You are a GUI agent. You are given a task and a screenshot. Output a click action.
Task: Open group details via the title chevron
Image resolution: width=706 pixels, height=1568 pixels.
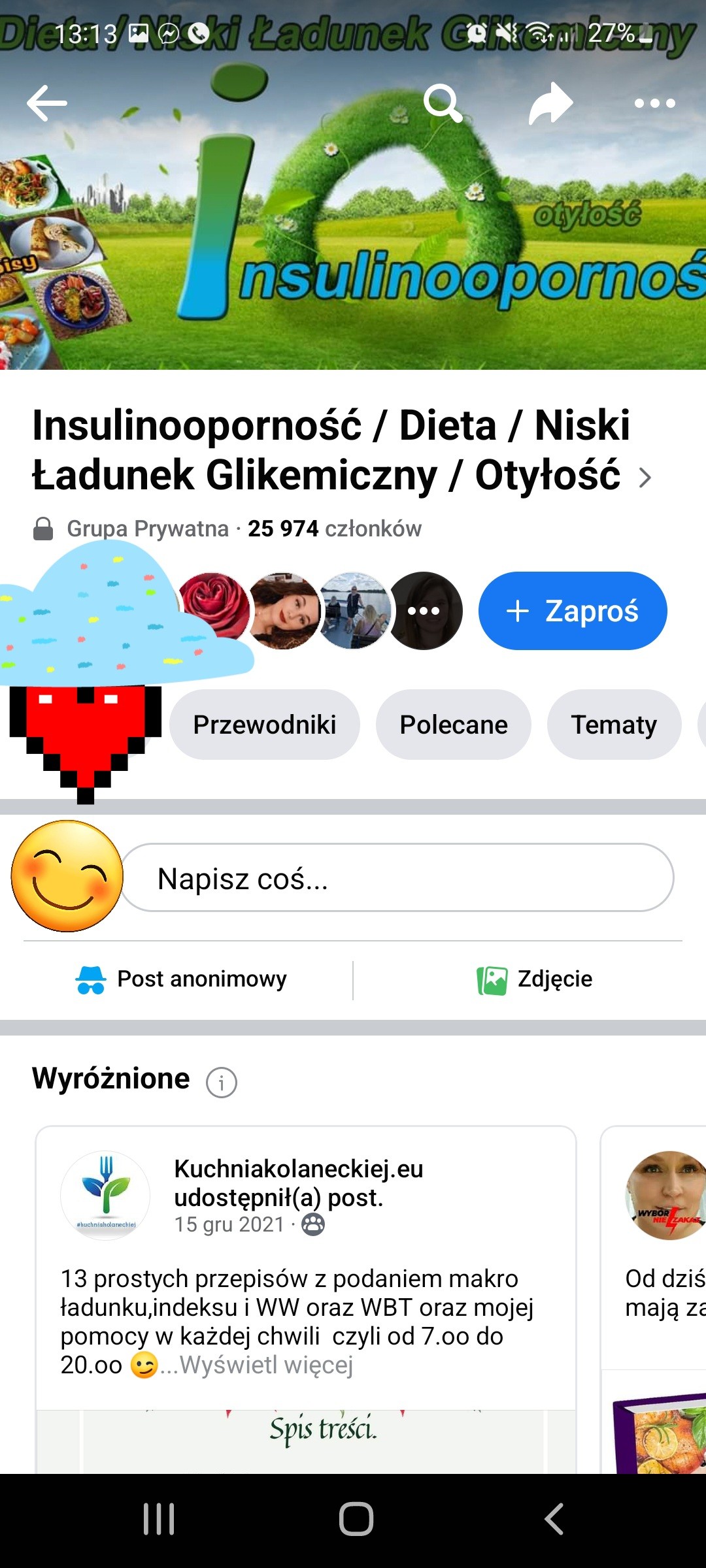(x=645, y=478)
